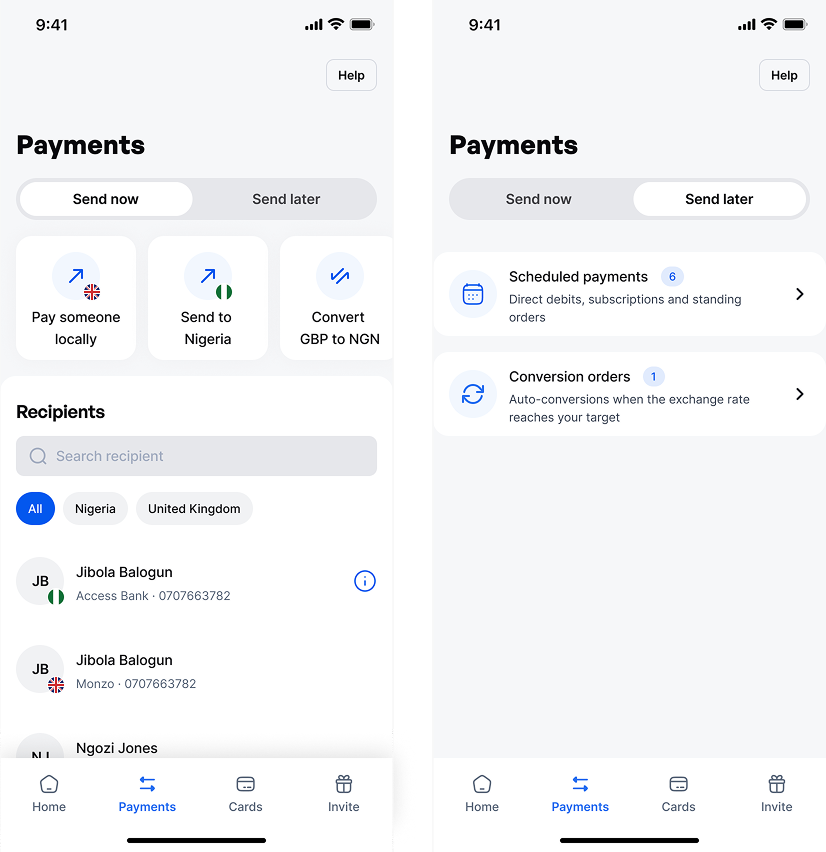Select the United Kingdom filter chip

coord(194,508)
